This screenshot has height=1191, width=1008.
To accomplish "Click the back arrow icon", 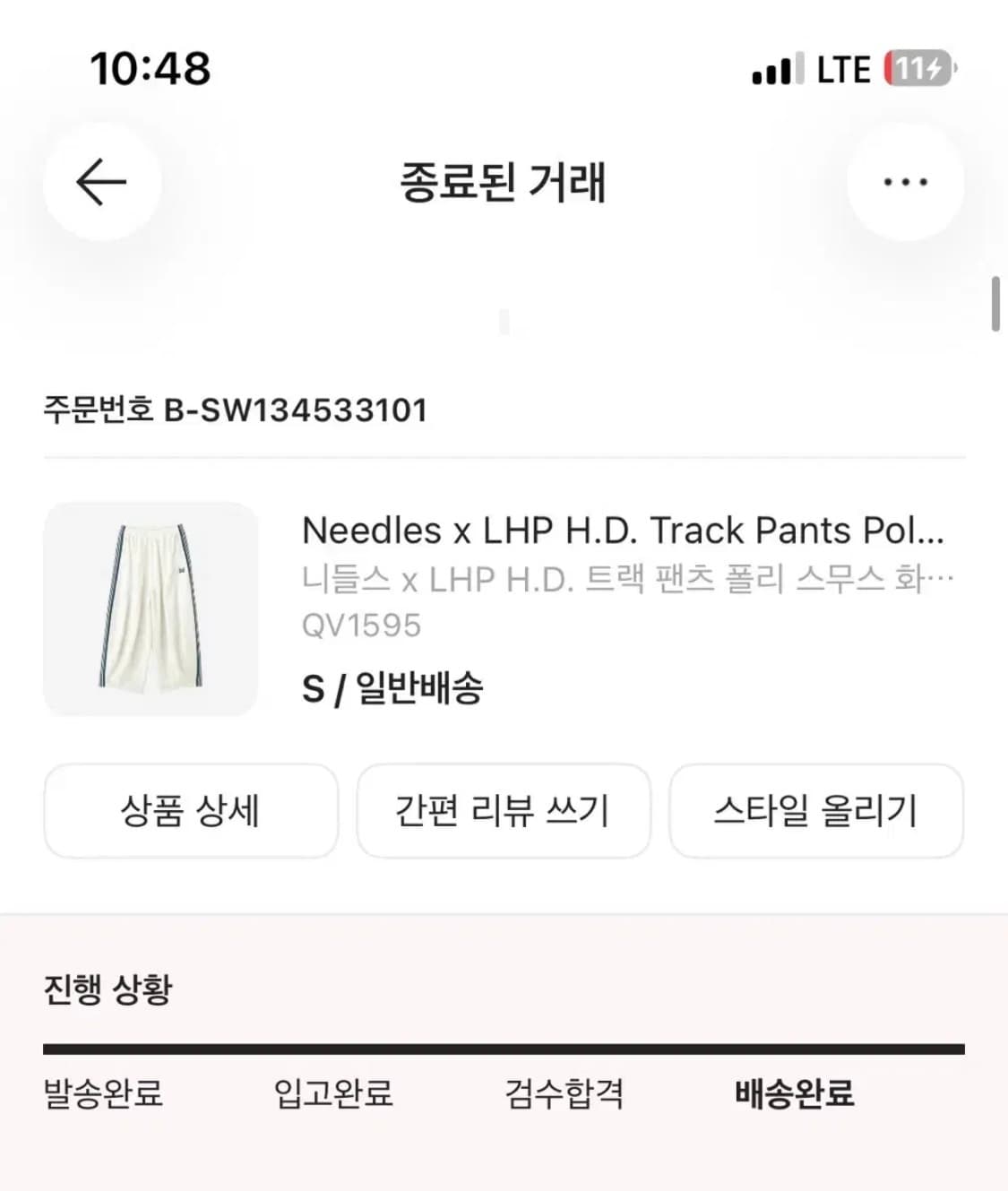I will [101, 182].
